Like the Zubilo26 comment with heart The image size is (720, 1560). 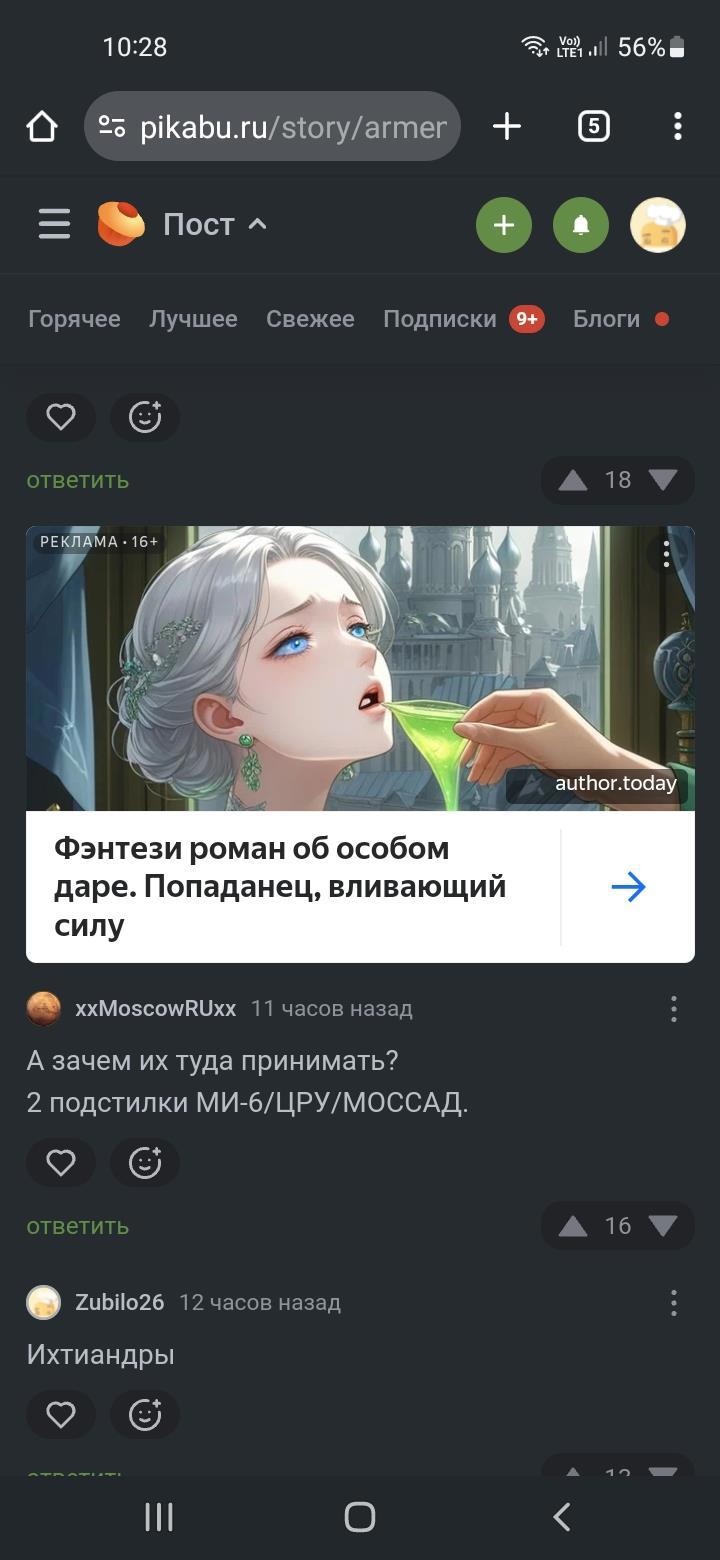tap(61, 1414)
